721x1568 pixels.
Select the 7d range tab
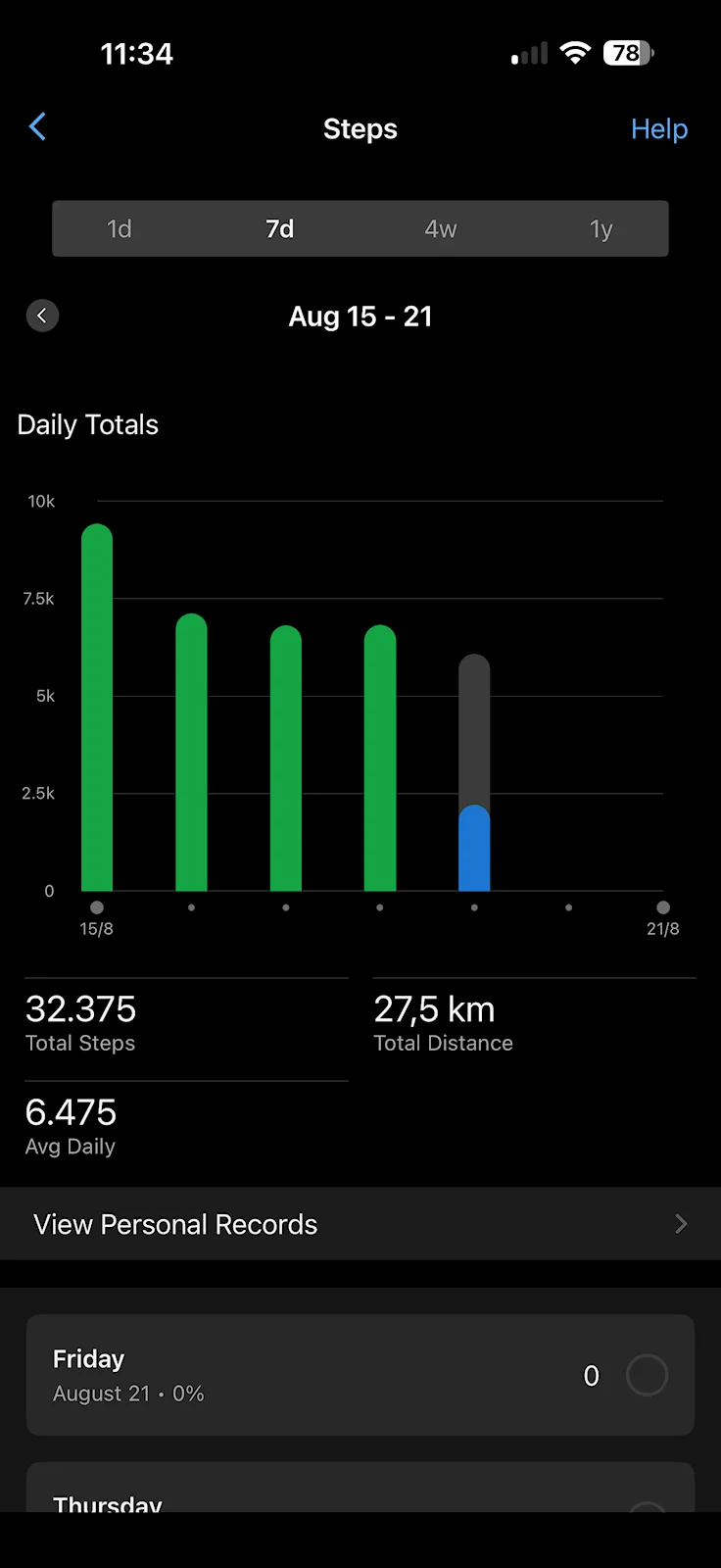pos(280,229)
